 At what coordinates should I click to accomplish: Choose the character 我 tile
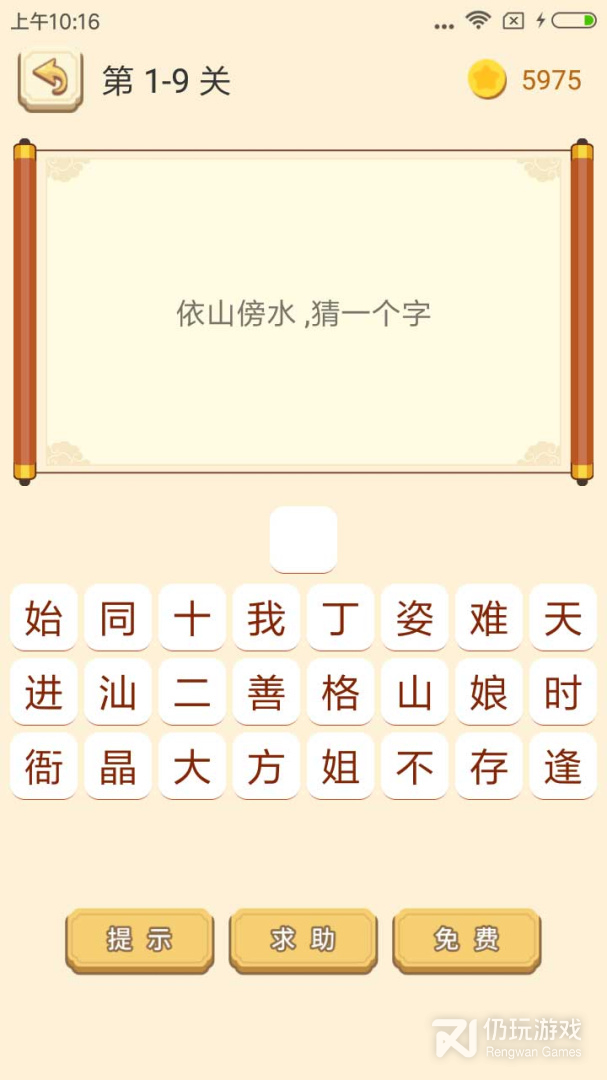(x=266, y=618)
